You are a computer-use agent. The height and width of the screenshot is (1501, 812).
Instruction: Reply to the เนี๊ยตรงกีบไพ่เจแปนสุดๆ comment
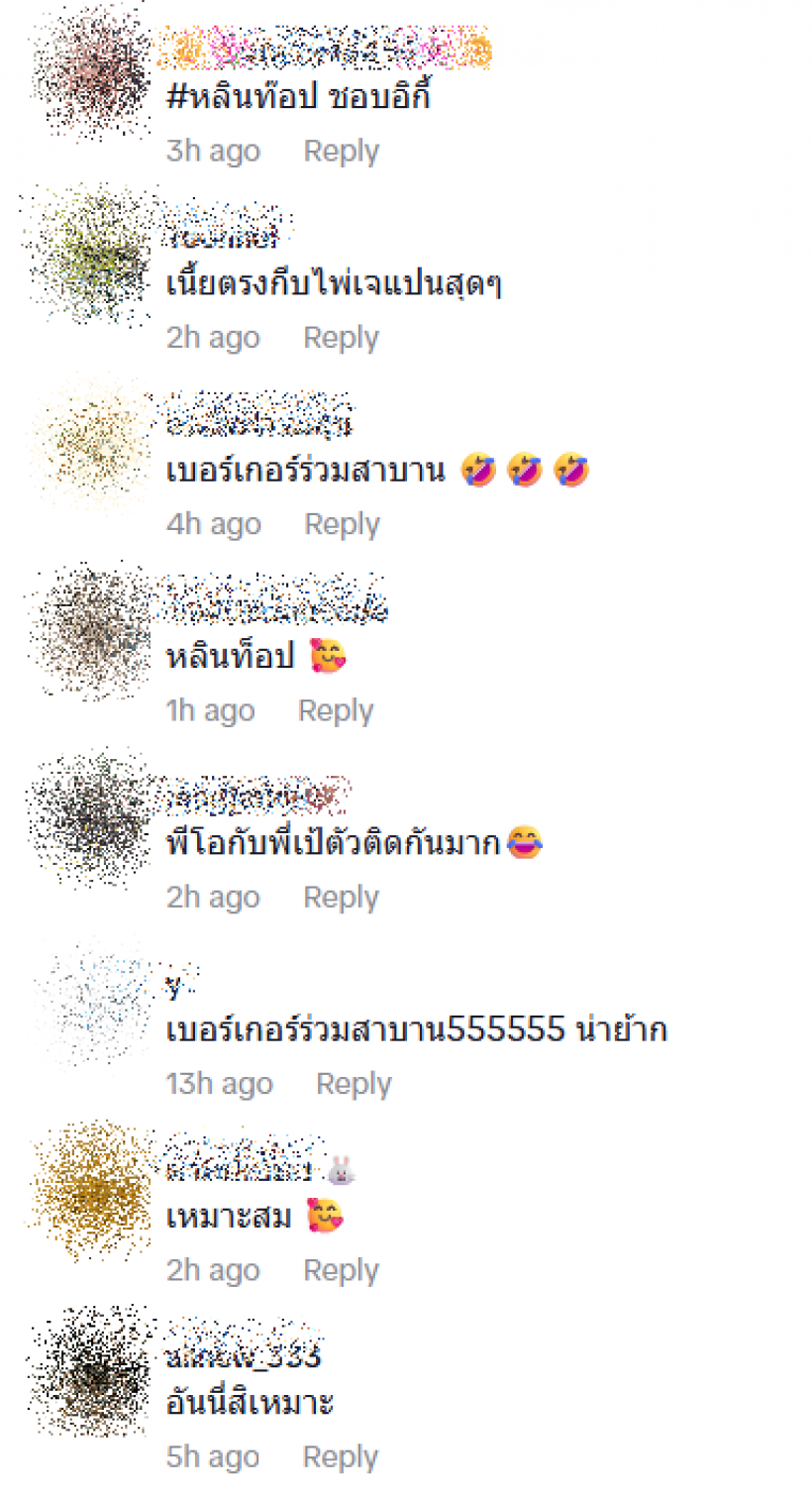[x=341, y=337]
